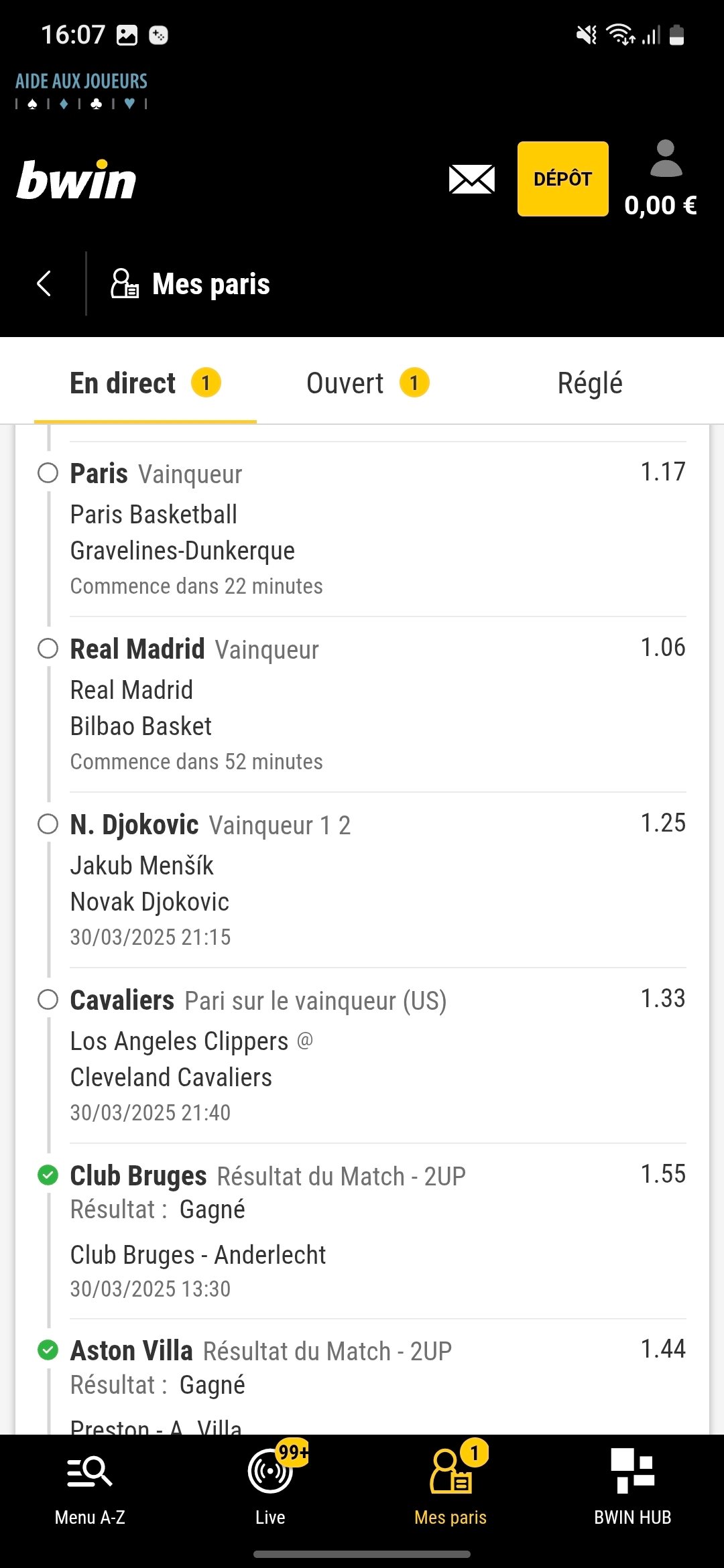
Task: Open the messages envelope icon
Action: 472,179
